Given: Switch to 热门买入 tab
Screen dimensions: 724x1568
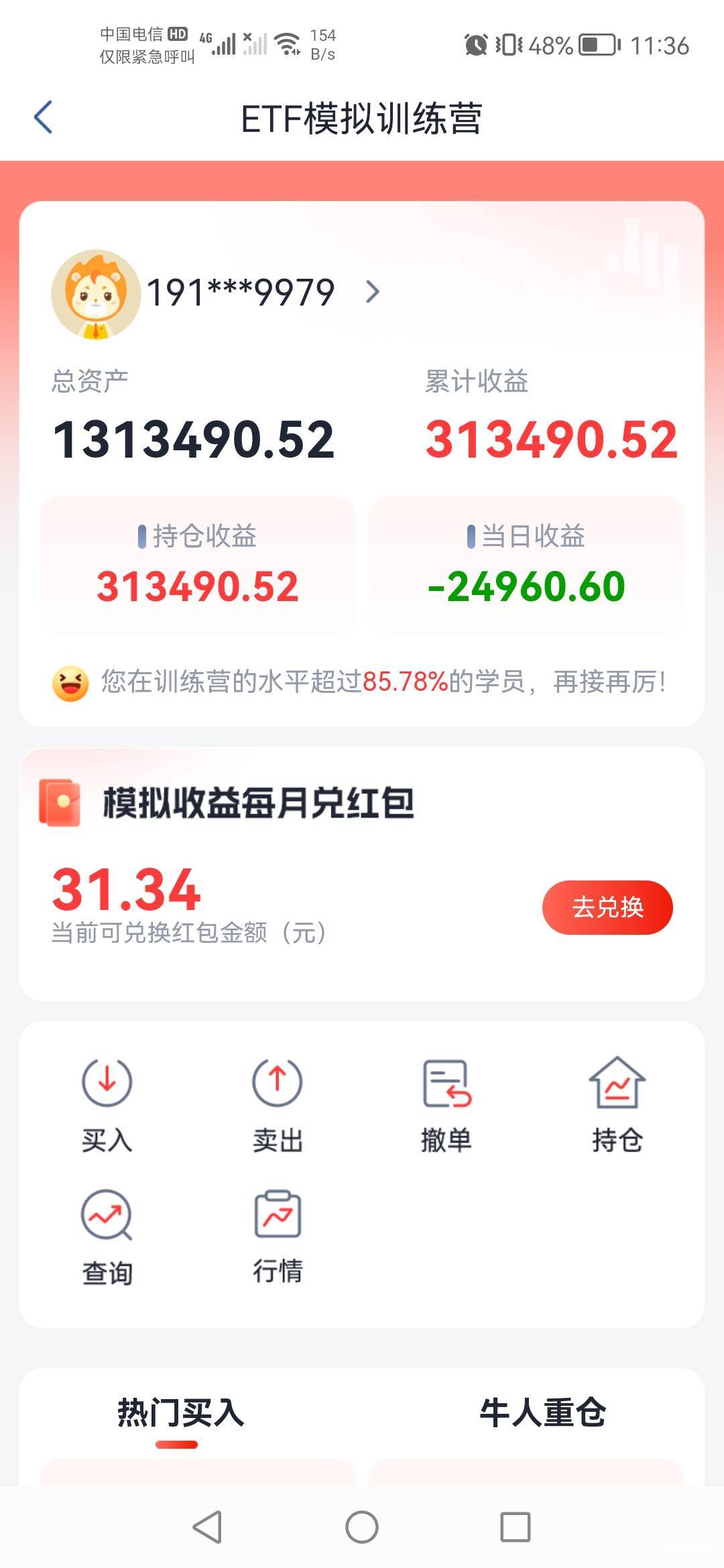Looking at the screenshot, I should tap(181, 1413).
